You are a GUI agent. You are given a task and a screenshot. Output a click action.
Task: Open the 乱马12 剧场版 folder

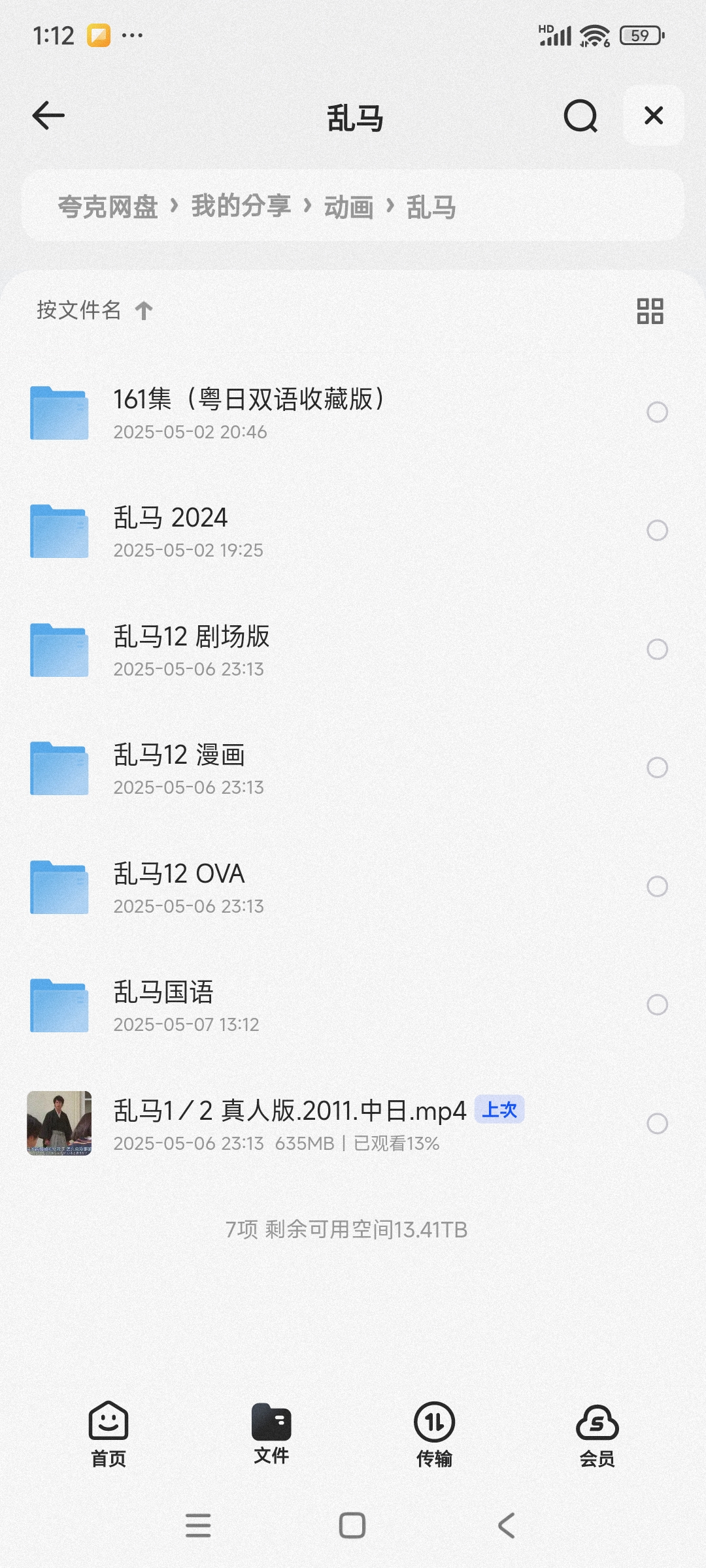coord(353,649)
